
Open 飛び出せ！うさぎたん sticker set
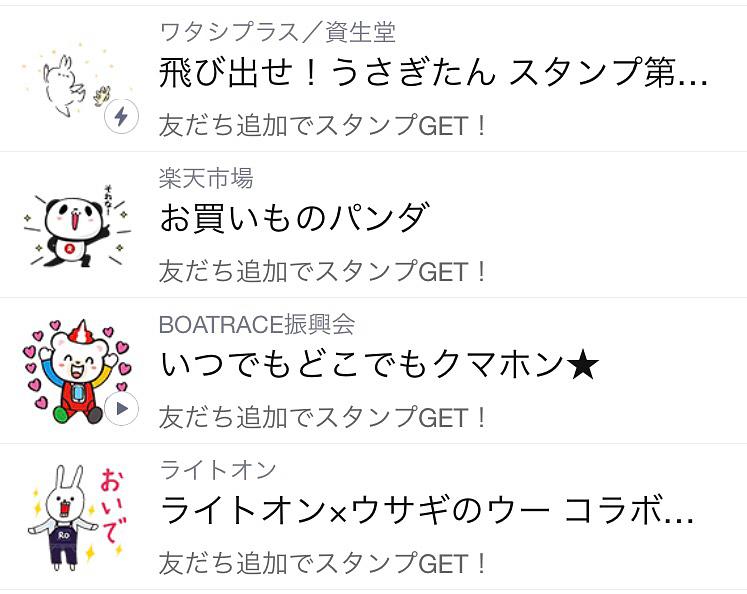click(x=433, y=73)
